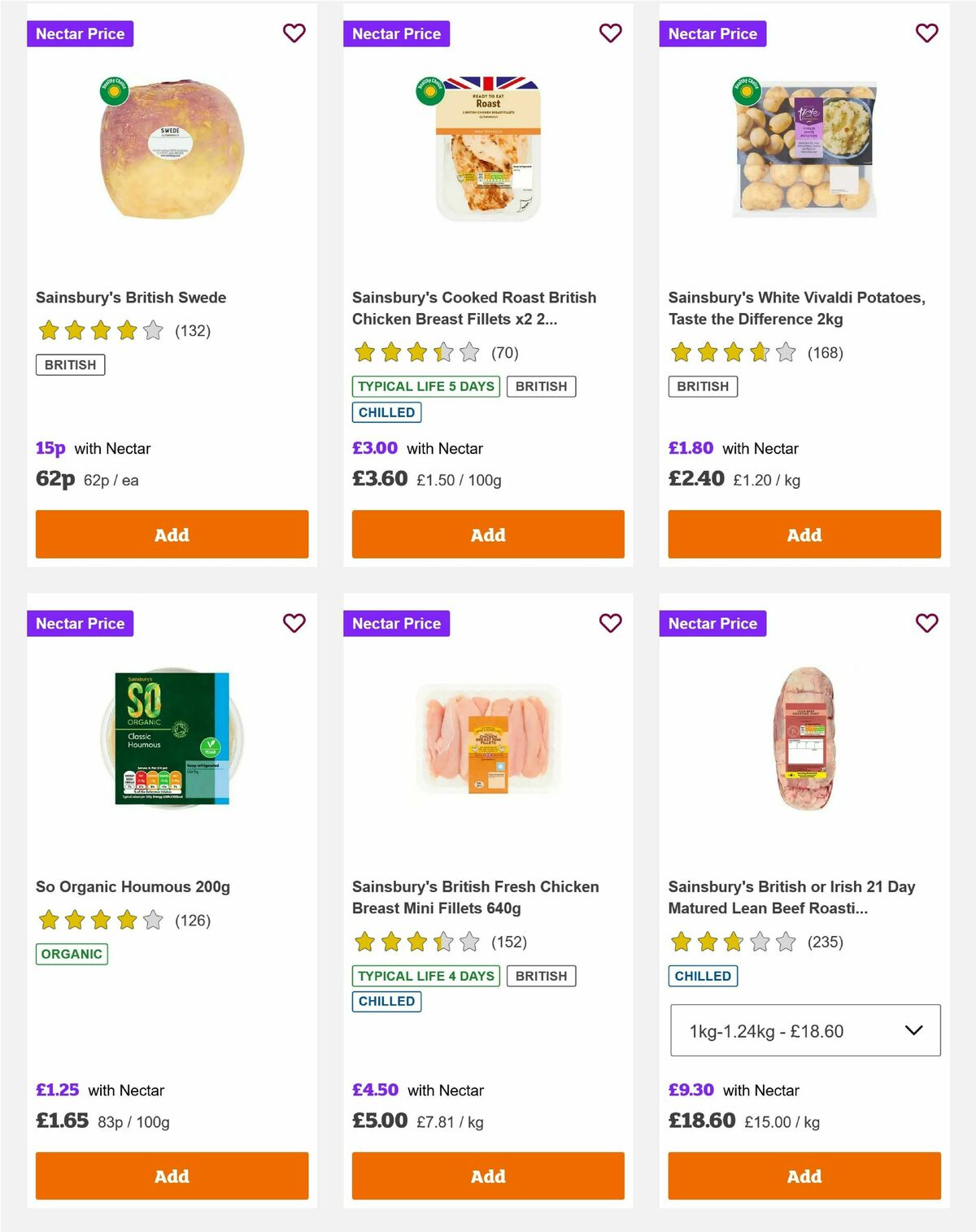
Task: Click the CHILLED tag on roast chicken card
Action: 386,412
